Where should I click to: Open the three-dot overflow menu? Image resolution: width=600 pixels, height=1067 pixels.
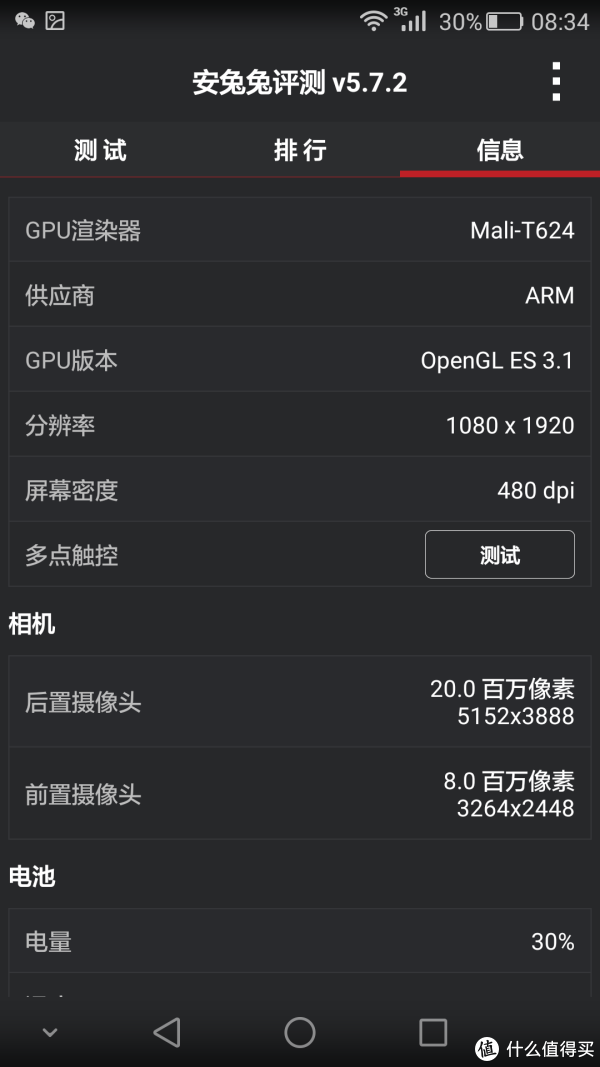[556, 82]
